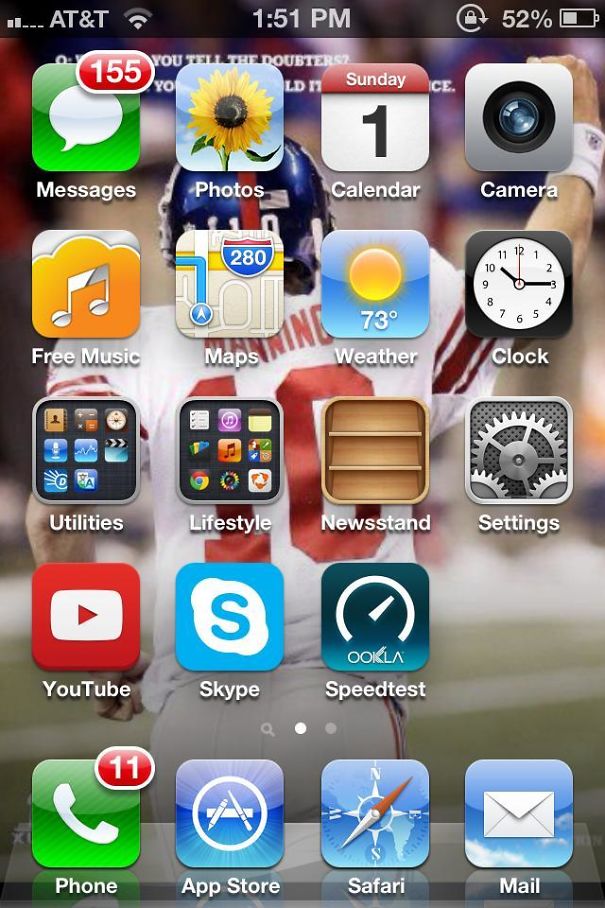Start the Speedtest app
Screen dimensions: 605x908
(375, 617)
